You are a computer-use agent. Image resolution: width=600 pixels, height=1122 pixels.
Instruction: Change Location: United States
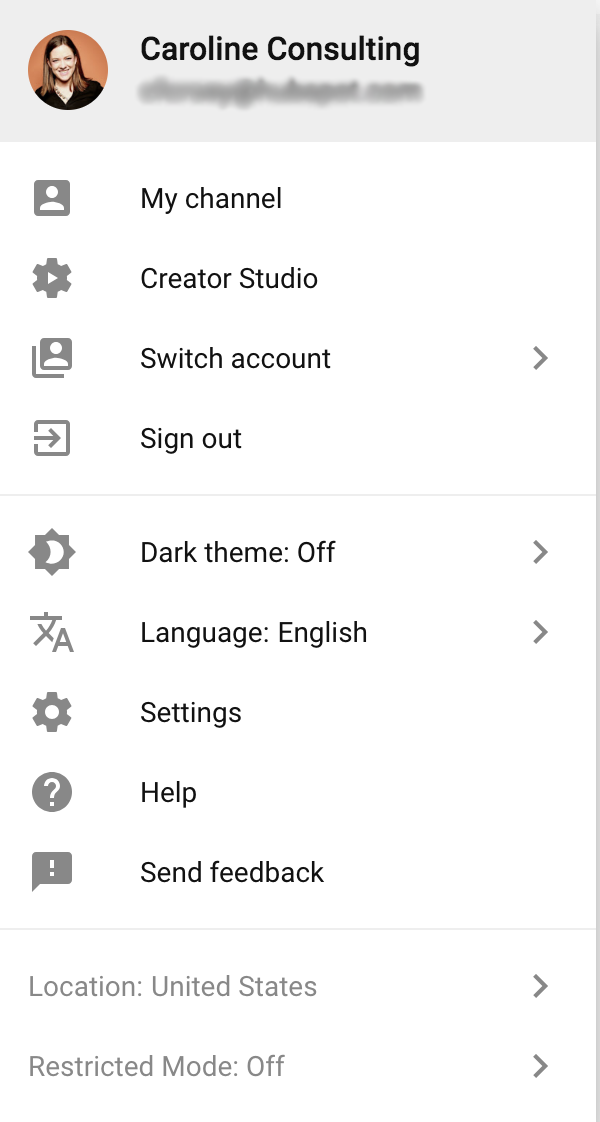[173, 987]
